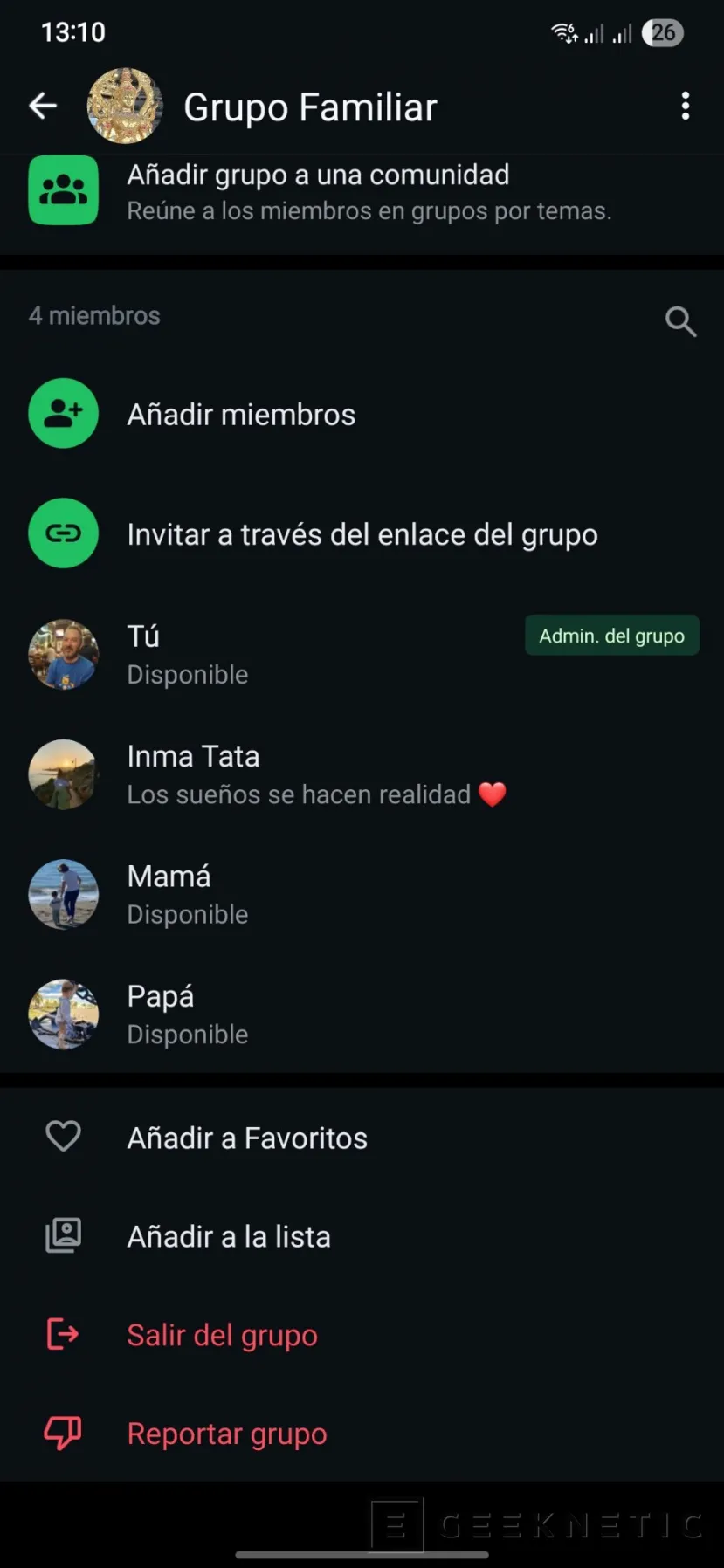
Task: Click the heart icon for Añadir a Favoritos
Action: (x=62, y=1136)
